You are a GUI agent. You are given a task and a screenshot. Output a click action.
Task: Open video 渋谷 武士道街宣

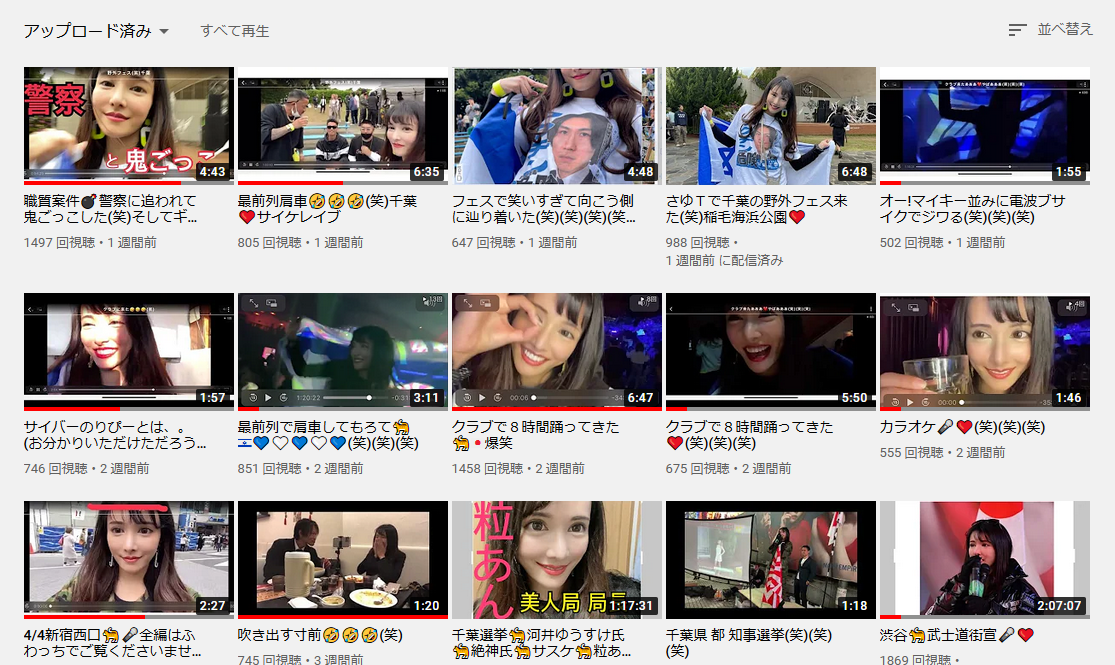point(984,559)
